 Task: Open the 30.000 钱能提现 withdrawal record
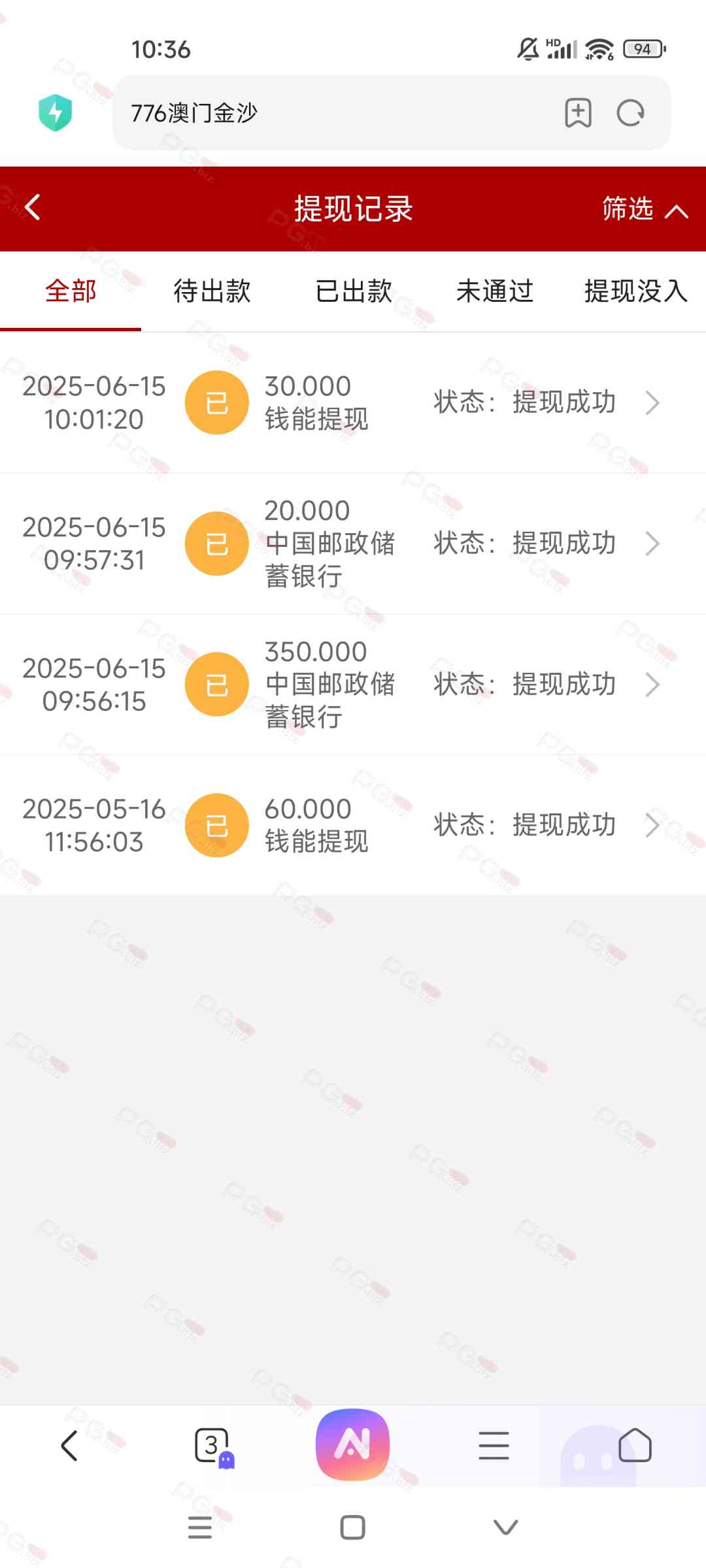point(353,402)
